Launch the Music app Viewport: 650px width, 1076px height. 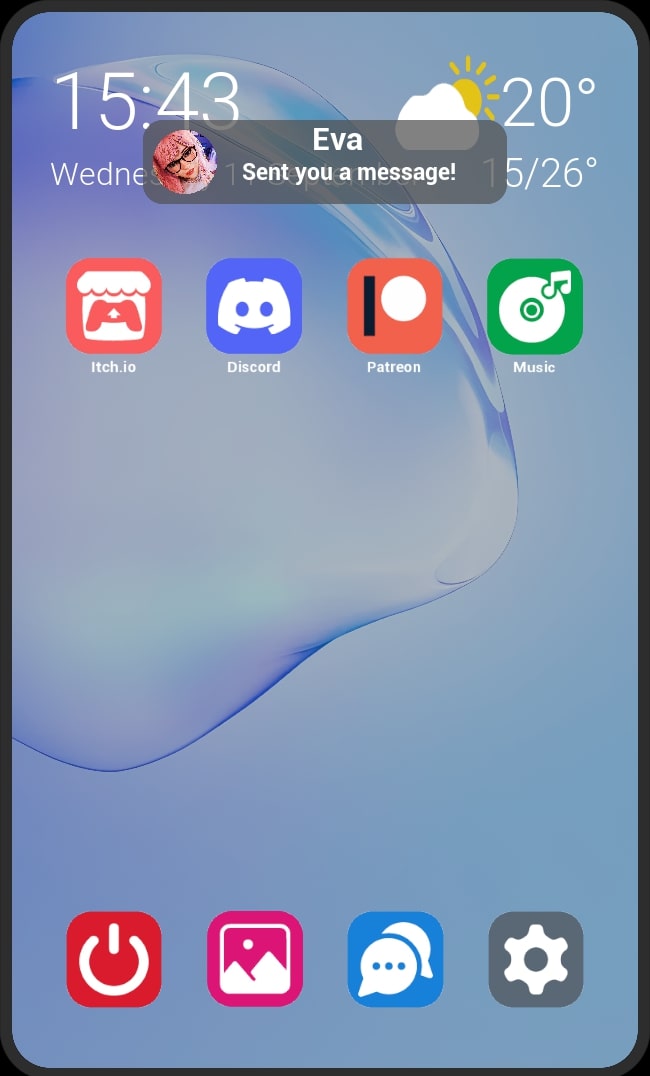[x=535, y=306]
